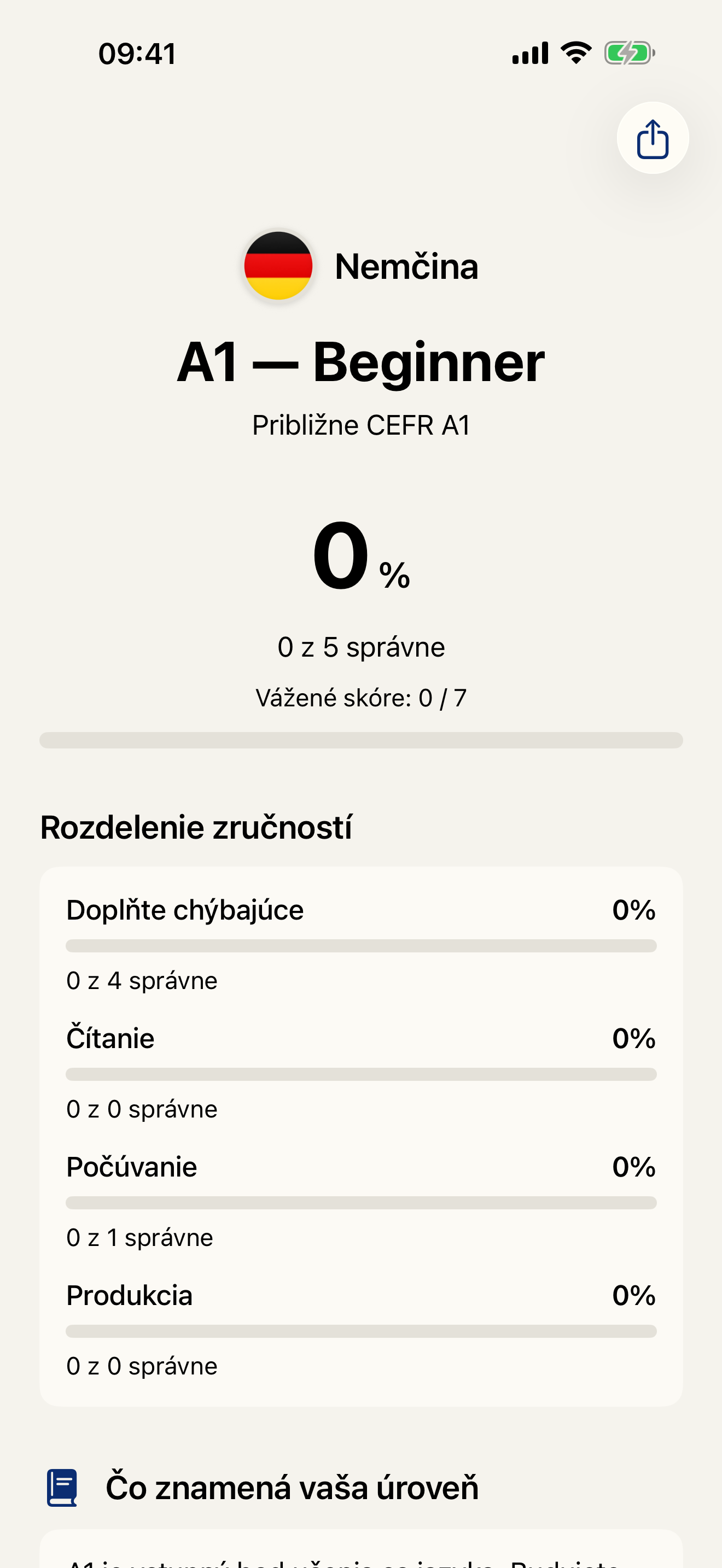
Task: Tap the 'Počúvanie' skill row
Action: [x=131, y=1166]
